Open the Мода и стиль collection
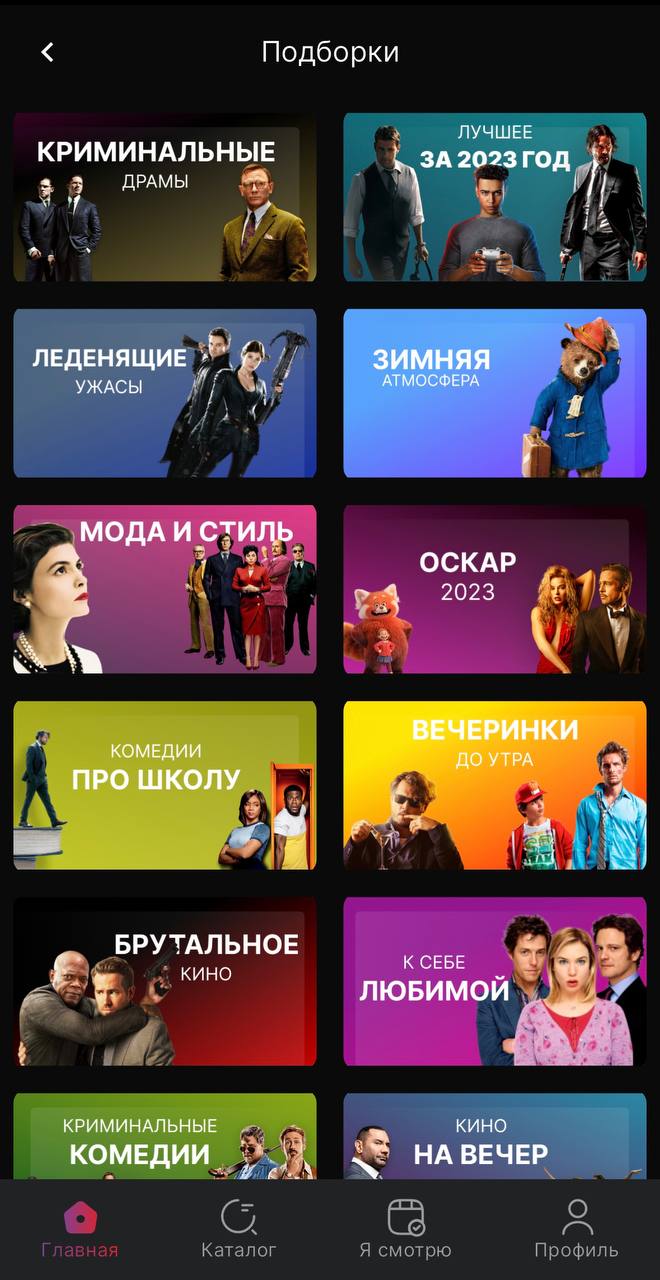This screenshot has height=1280, width=660. point(165,589)
